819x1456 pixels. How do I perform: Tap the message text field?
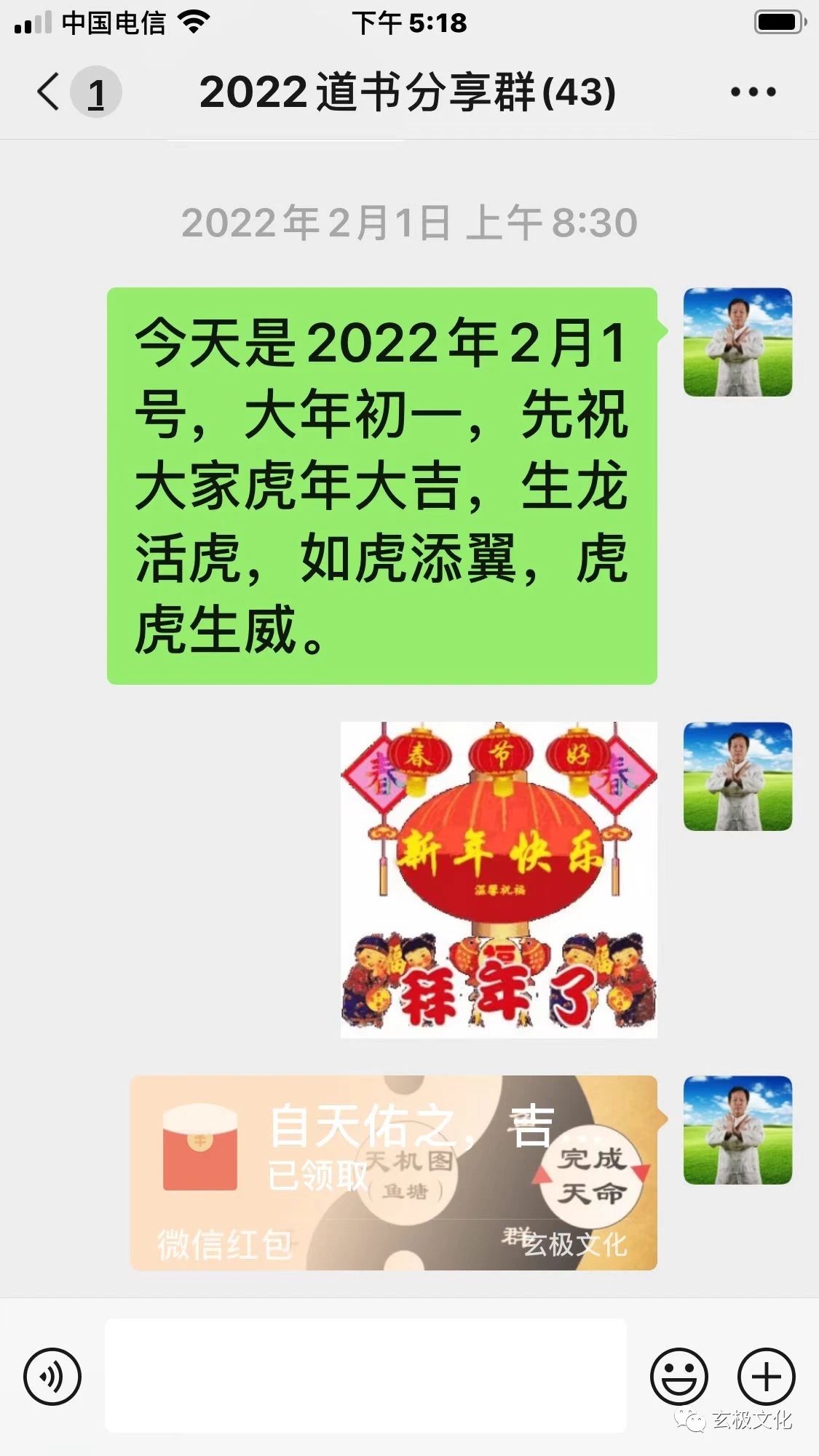(365, 1375)
